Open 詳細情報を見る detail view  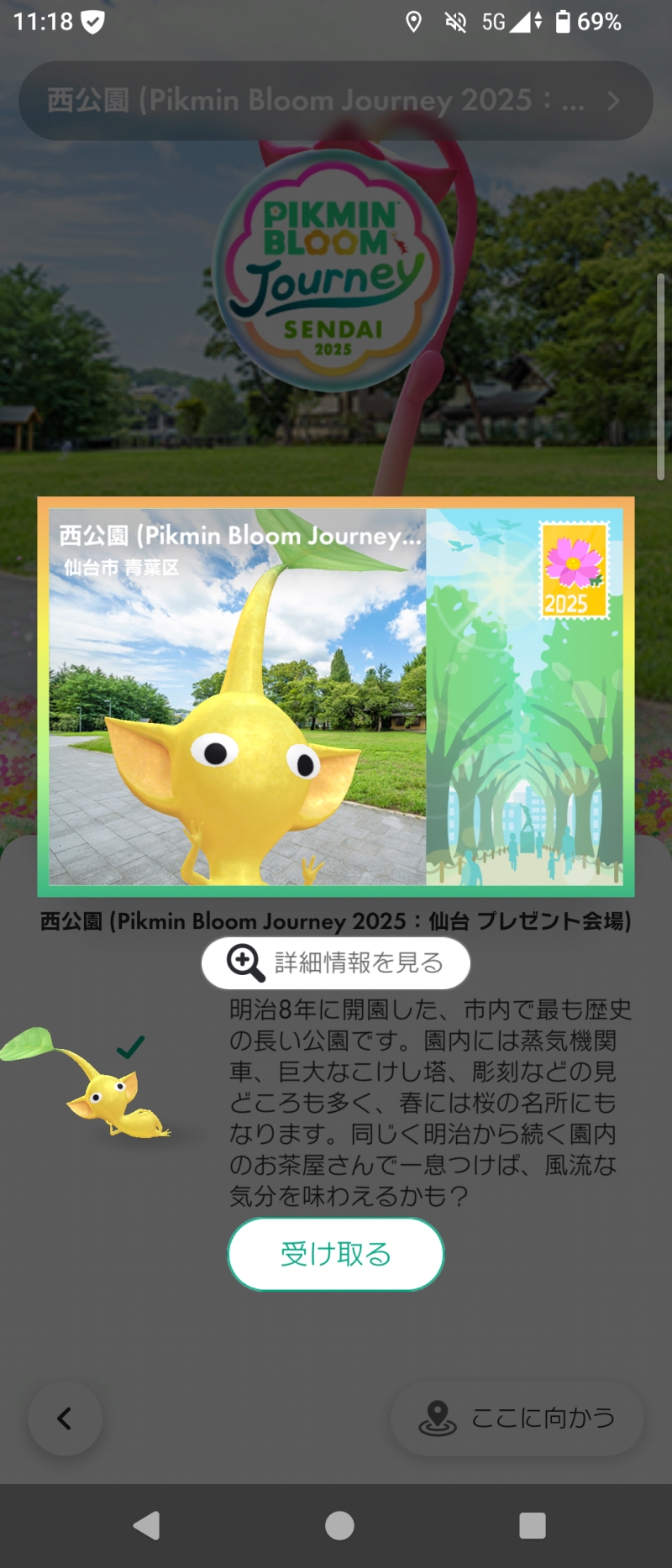click(x=335, y=962)
